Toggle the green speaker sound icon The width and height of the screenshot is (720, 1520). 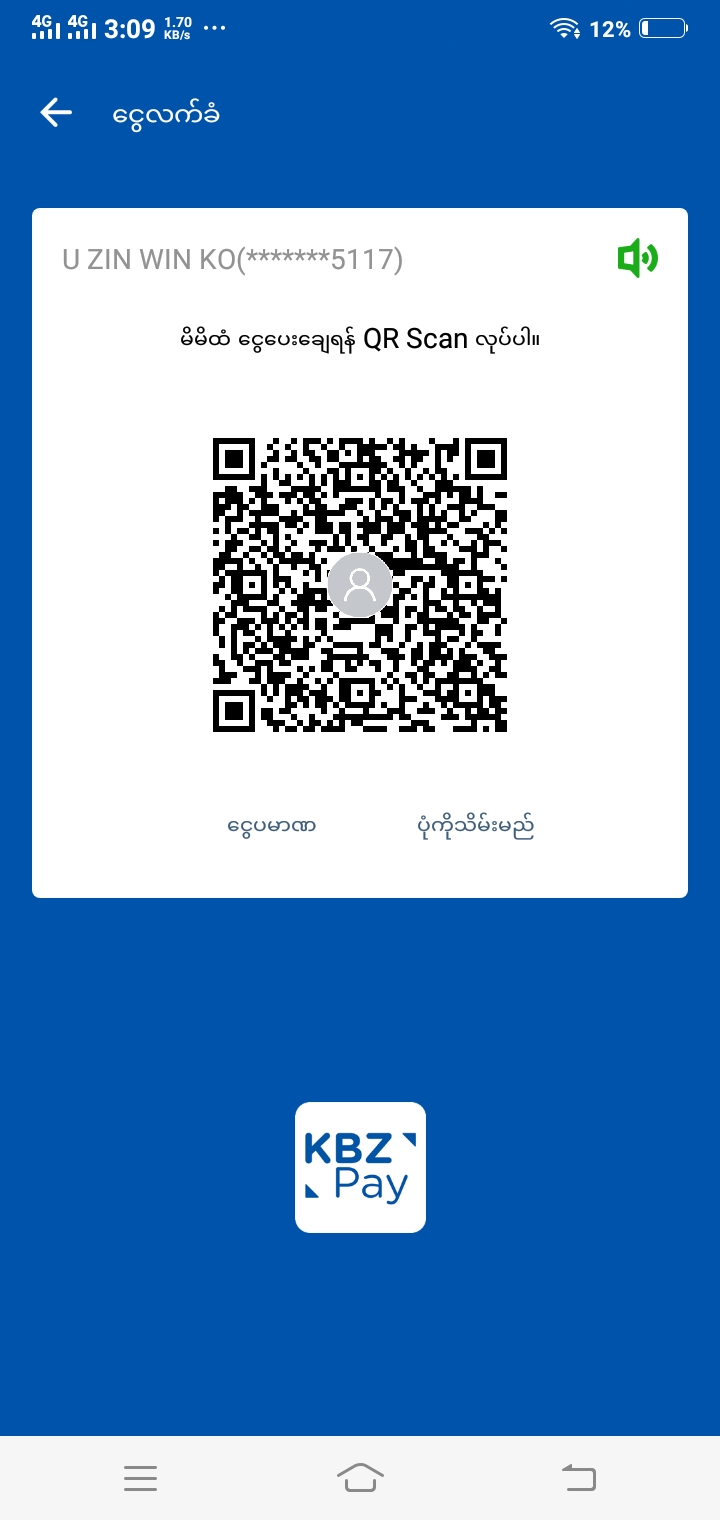637,259
